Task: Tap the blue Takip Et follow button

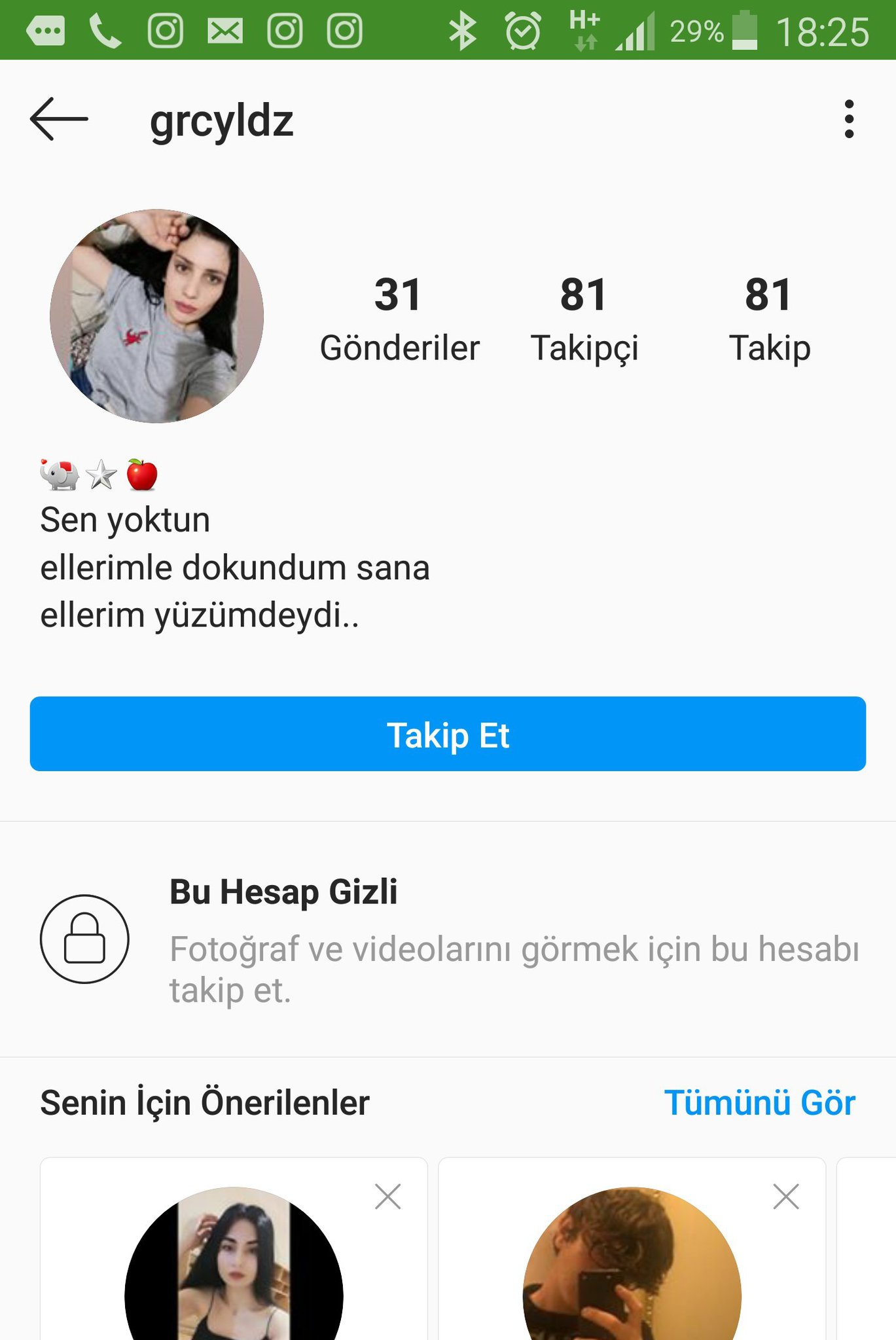Action: click(x=448, y=734)
